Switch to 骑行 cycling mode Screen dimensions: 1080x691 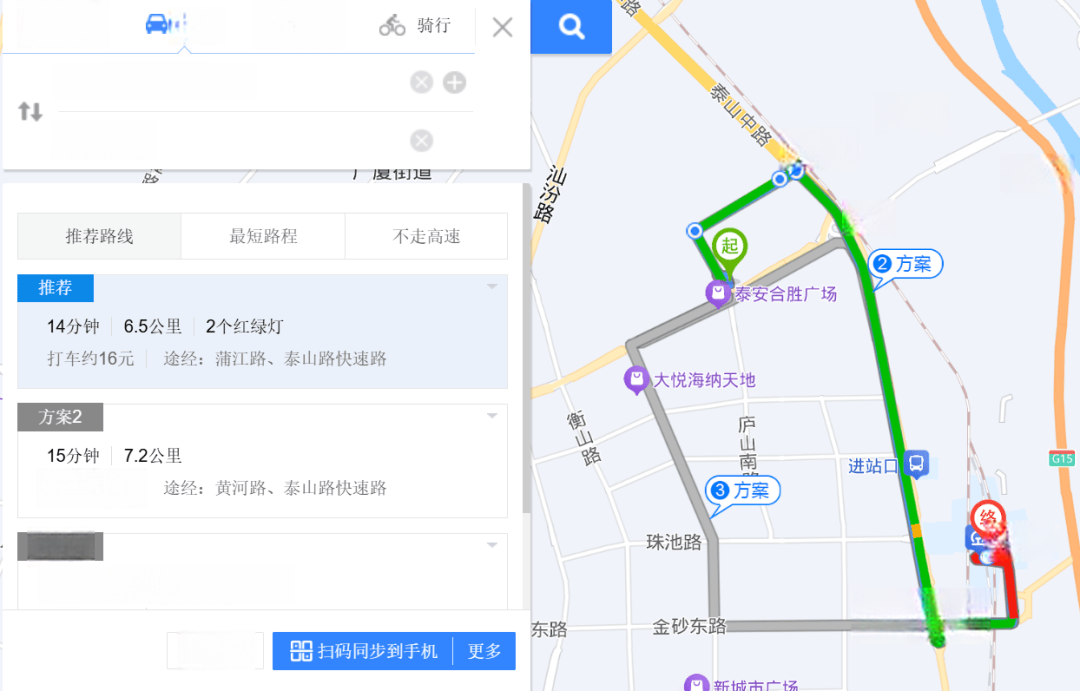[415, 26]
